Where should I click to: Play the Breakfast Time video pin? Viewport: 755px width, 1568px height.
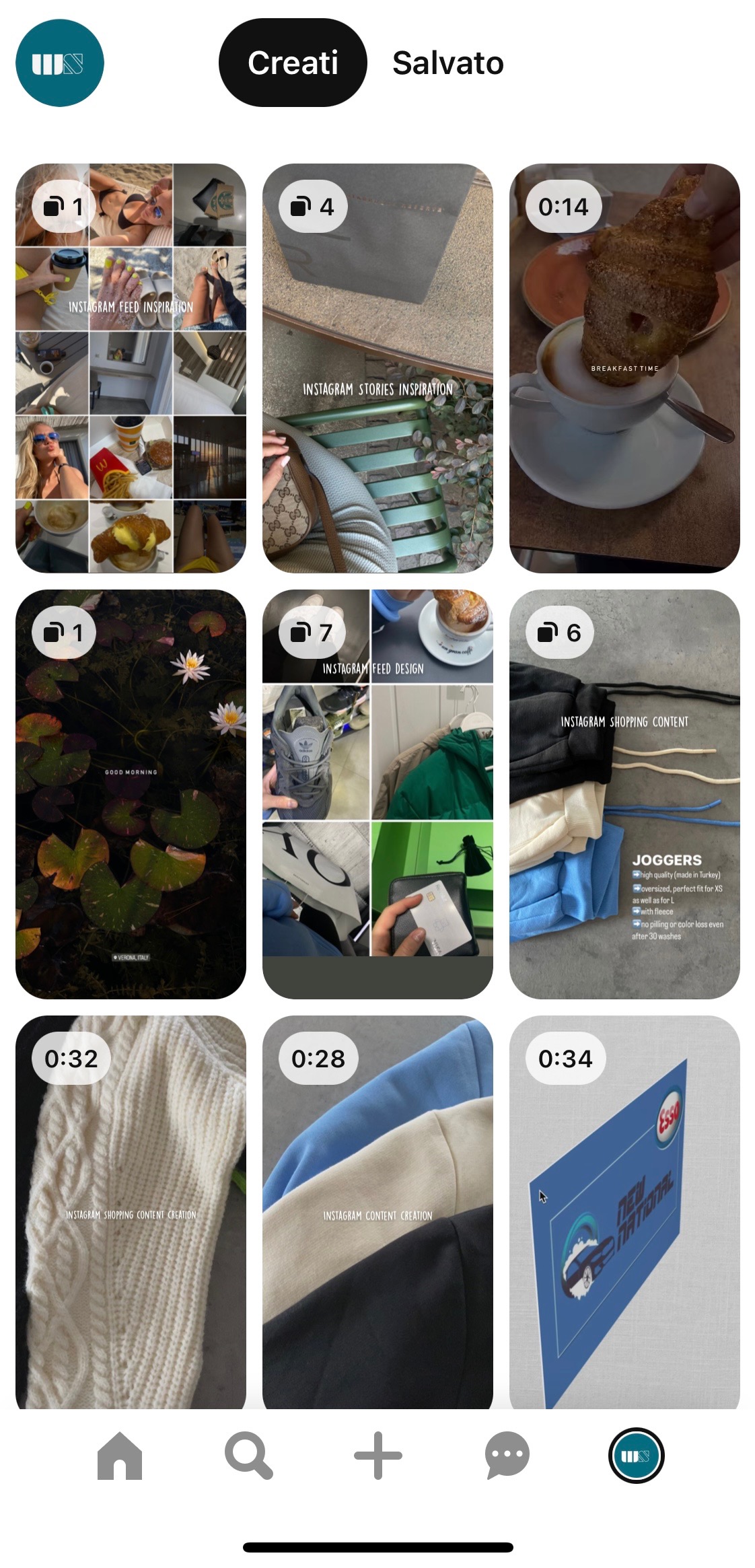[x=624, y=368]
